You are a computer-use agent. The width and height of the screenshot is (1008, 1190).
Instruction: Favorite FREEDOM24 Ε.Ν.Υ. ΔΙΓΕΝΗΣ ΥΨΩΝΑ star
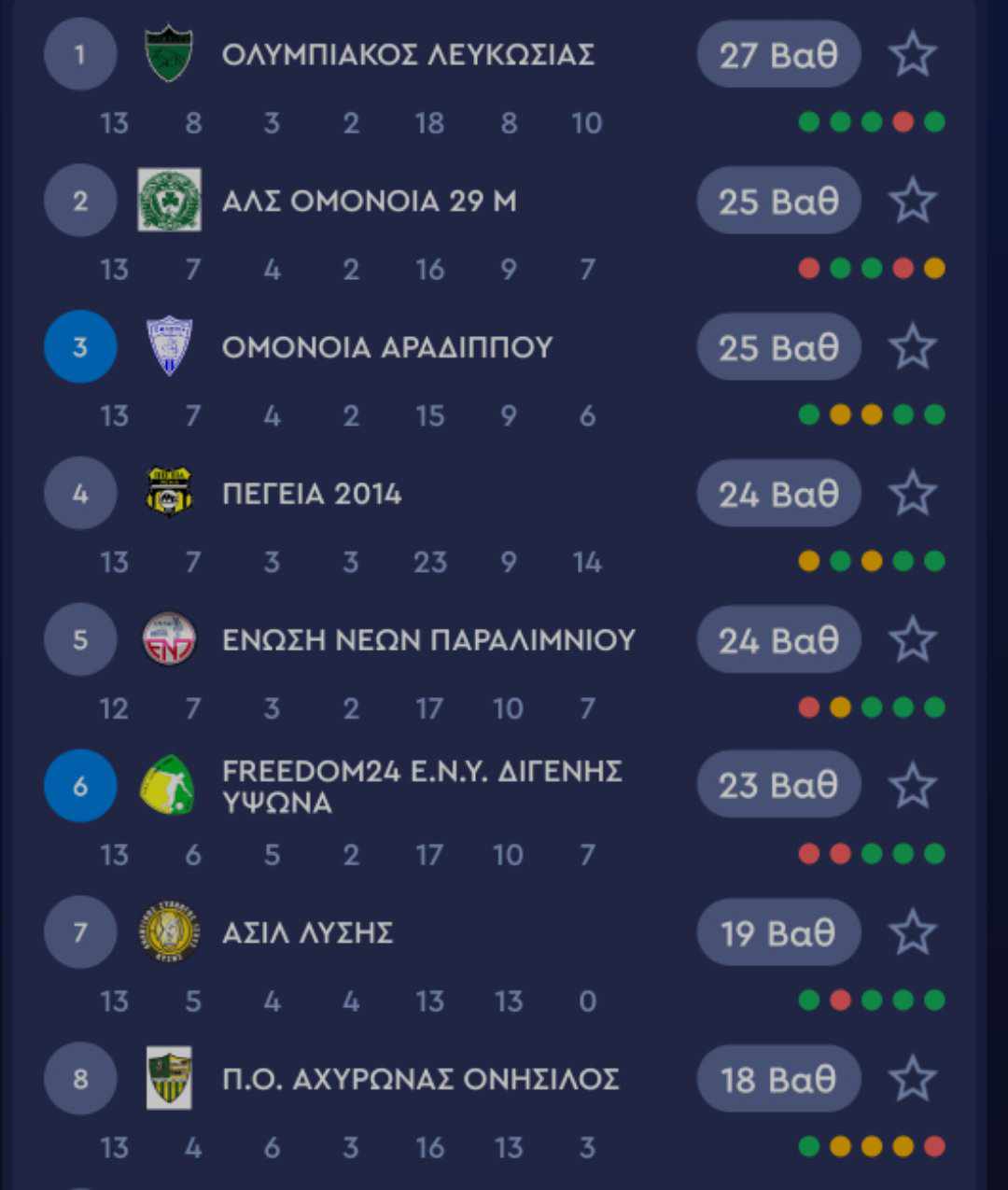coord(912,786)
